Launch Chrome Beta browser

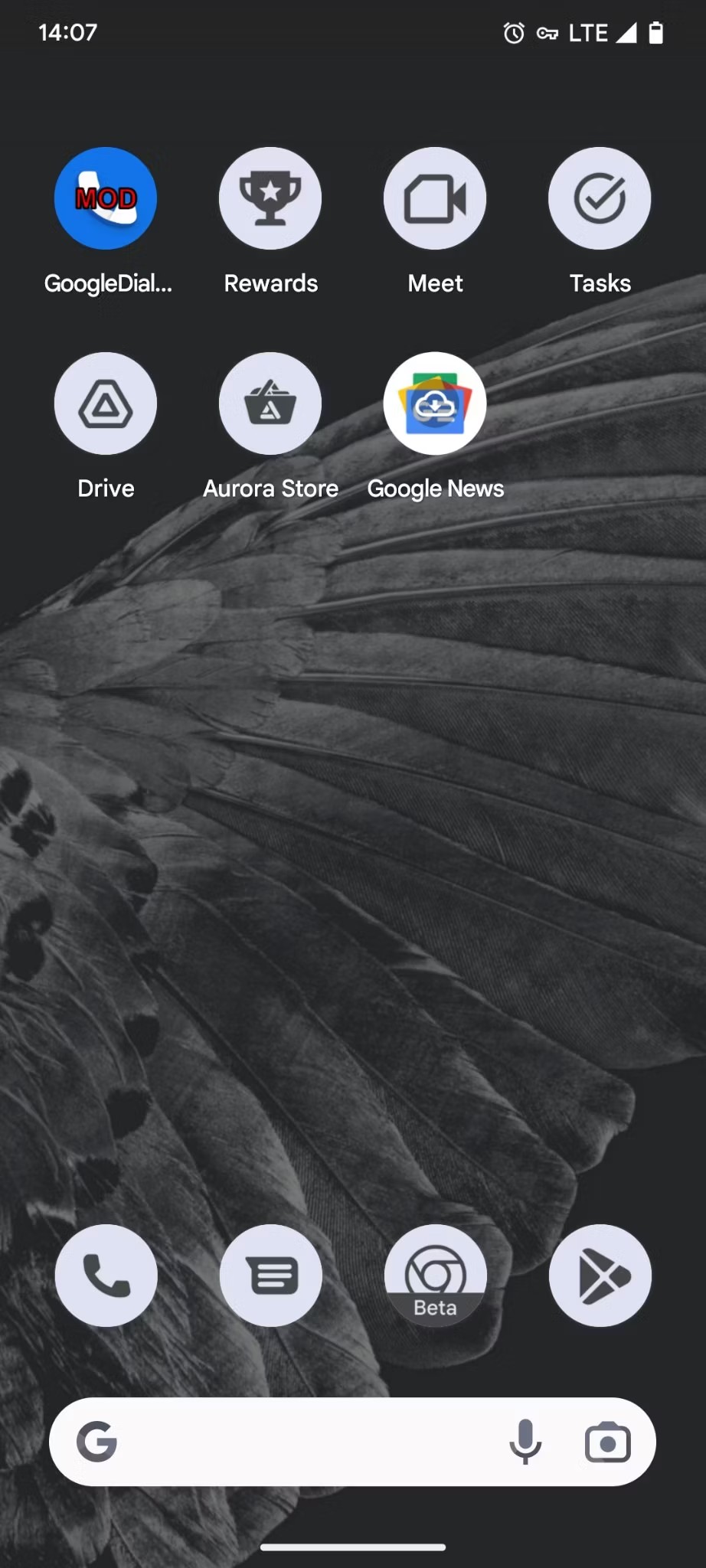[435, 1275]
